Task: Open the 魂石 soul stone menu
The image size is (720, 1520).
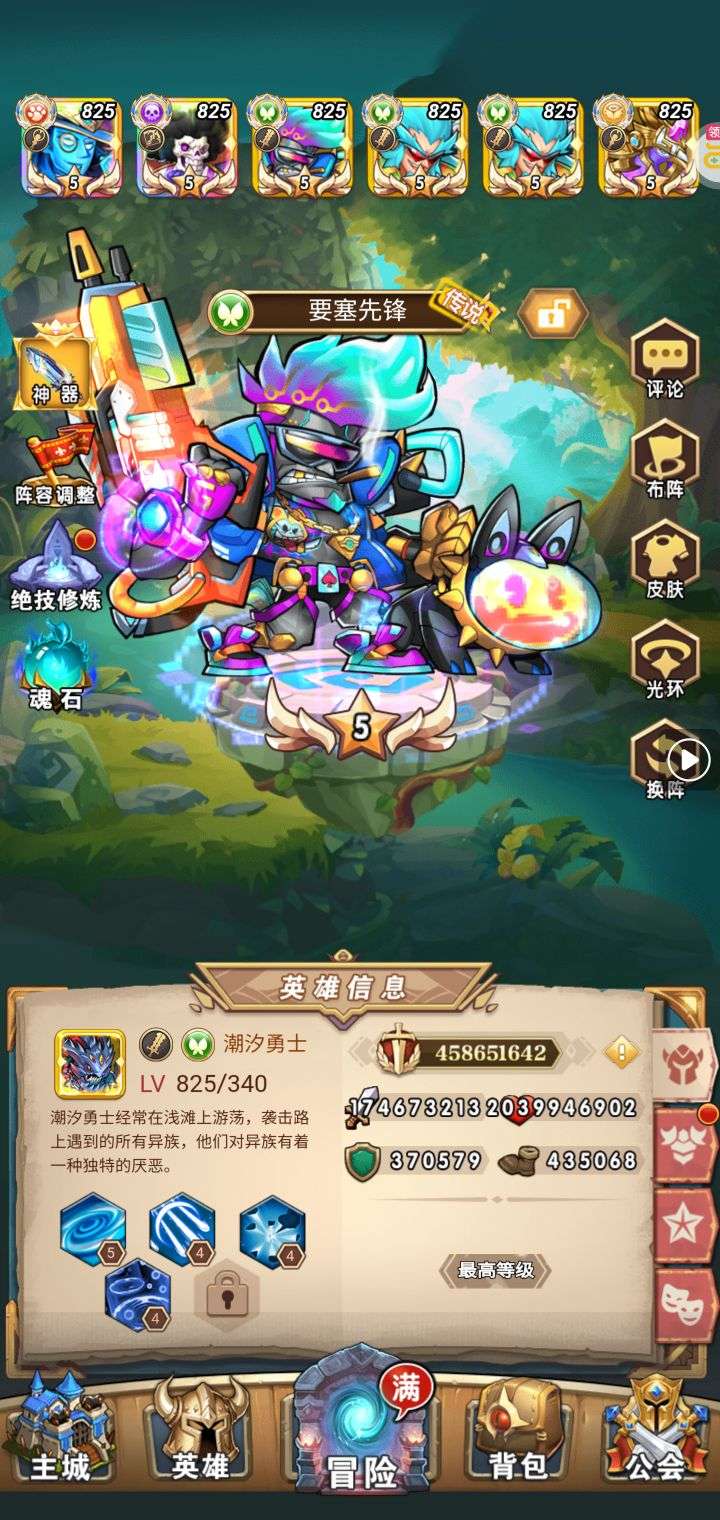Action: click(55, 665)
